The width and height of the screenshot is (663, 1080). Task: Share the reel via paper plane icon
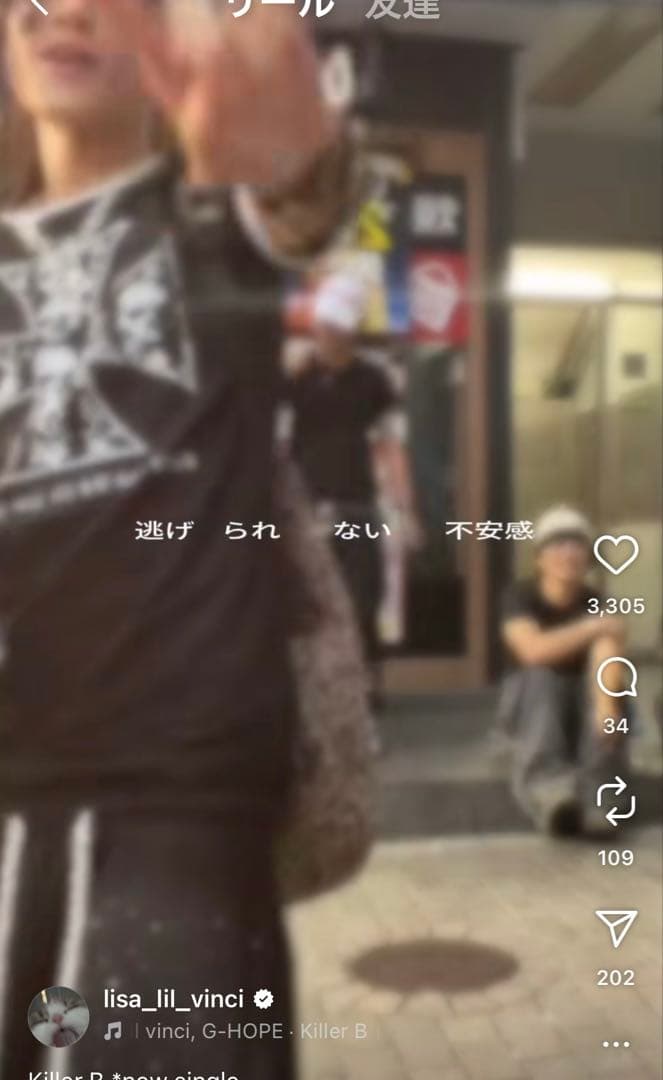[616, 929]
